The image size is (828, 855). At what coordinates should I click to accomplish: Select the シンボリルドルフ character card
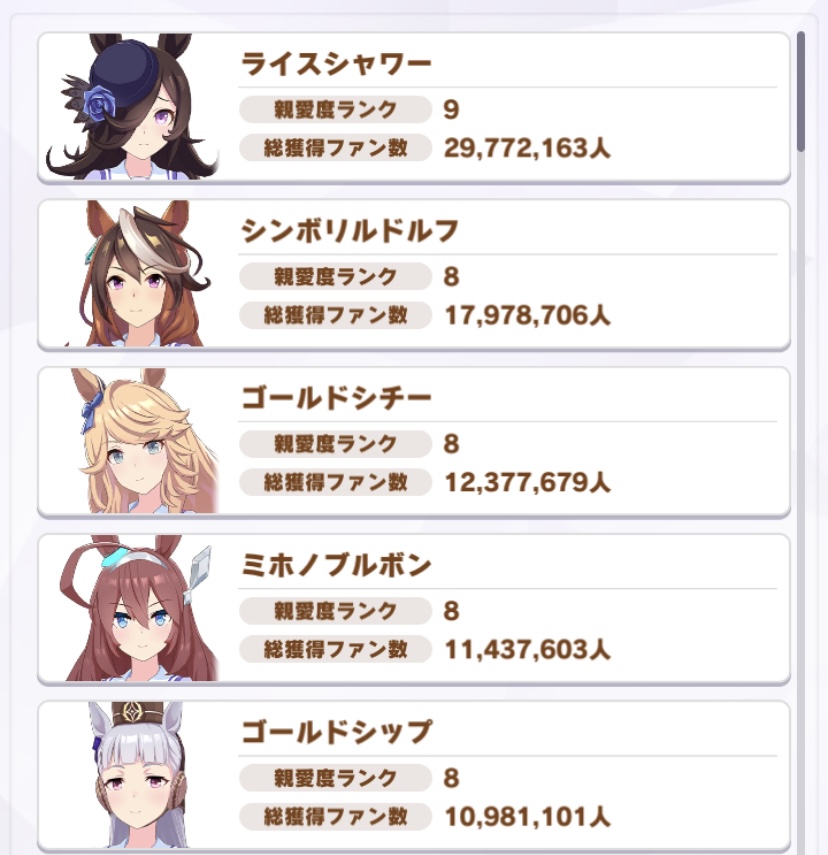[x=414, y=274]
